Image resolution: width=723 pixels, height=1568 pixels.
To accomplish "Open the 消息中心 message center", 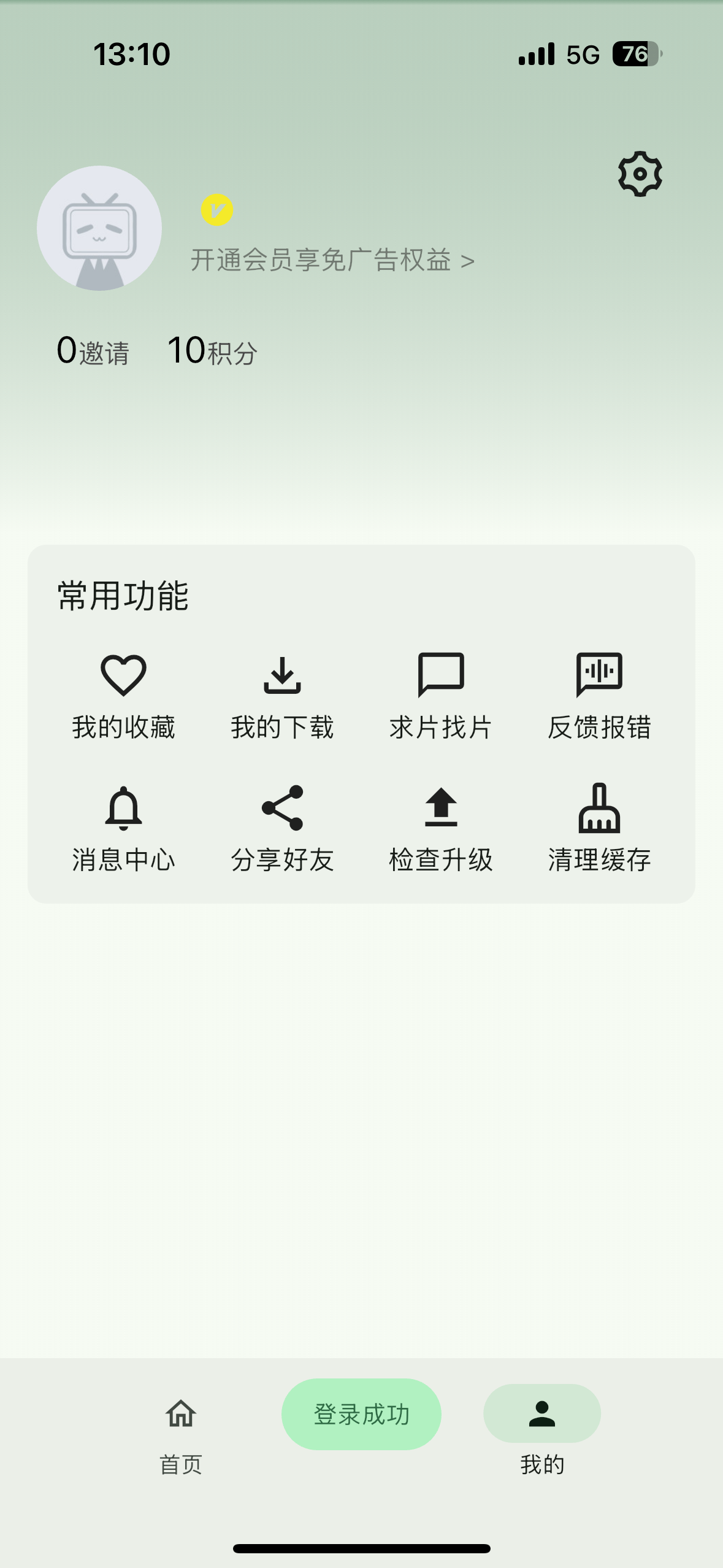I will pyautogui.click(x=123, y=828).
